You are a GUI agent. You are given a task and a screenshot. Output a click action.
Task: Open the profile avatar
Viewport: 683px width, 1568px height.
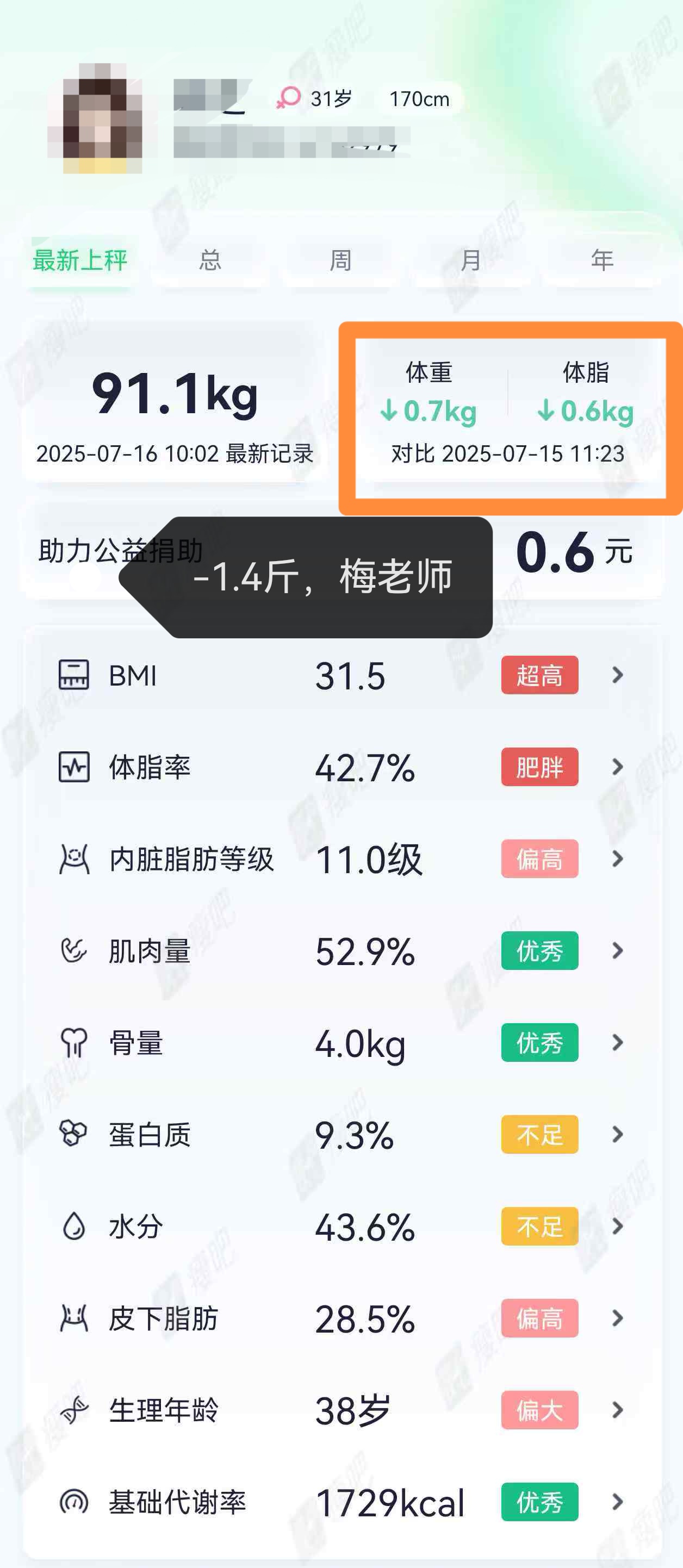tap(102, 119)
